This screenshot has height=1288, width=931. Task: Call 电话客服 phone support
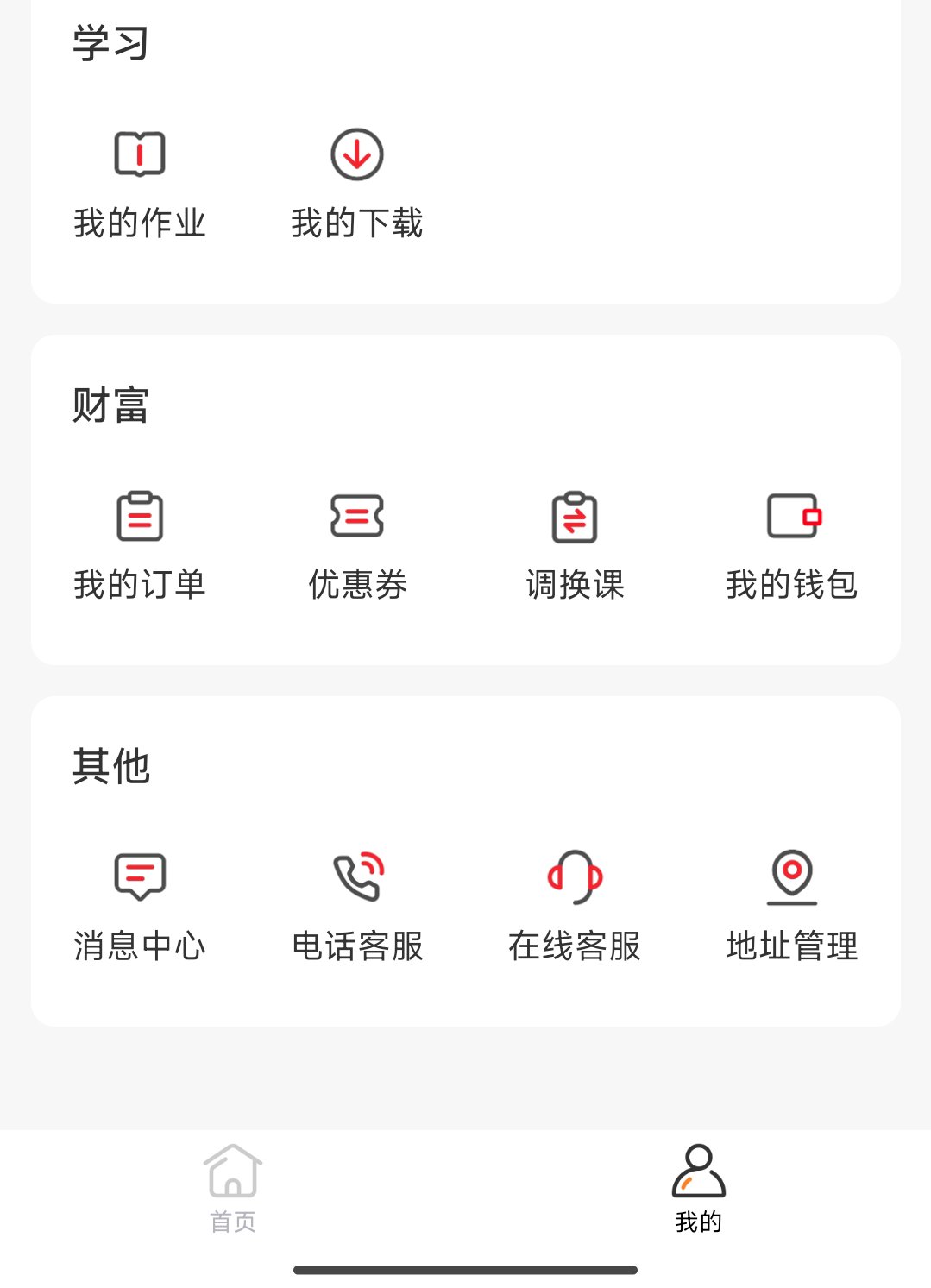[x=356, y=906]
